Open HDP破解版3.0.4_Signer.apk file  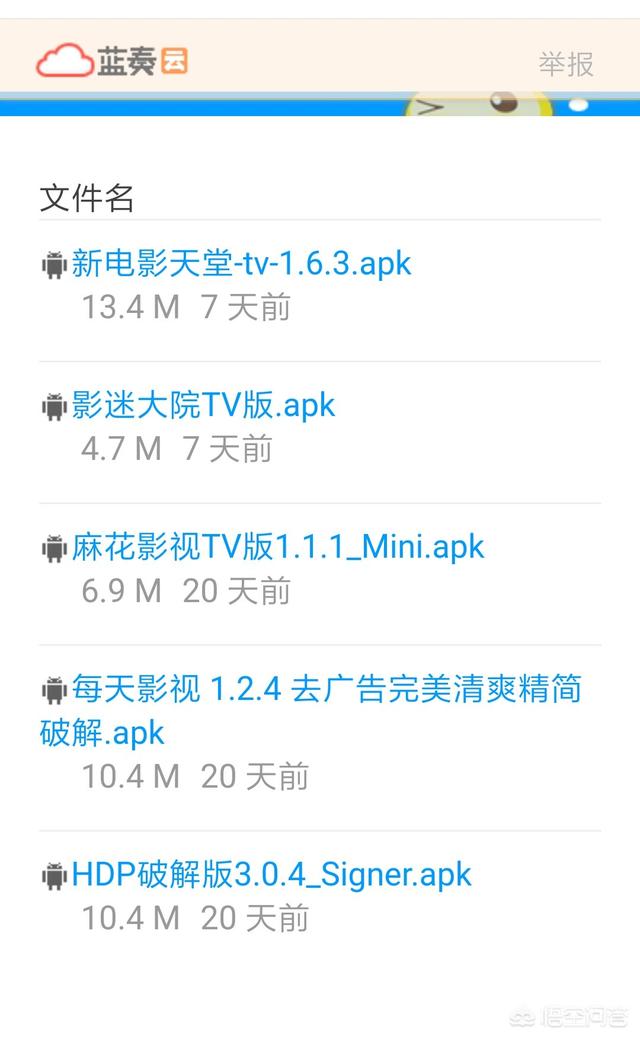pyautogui.click(x=271, y=875)
